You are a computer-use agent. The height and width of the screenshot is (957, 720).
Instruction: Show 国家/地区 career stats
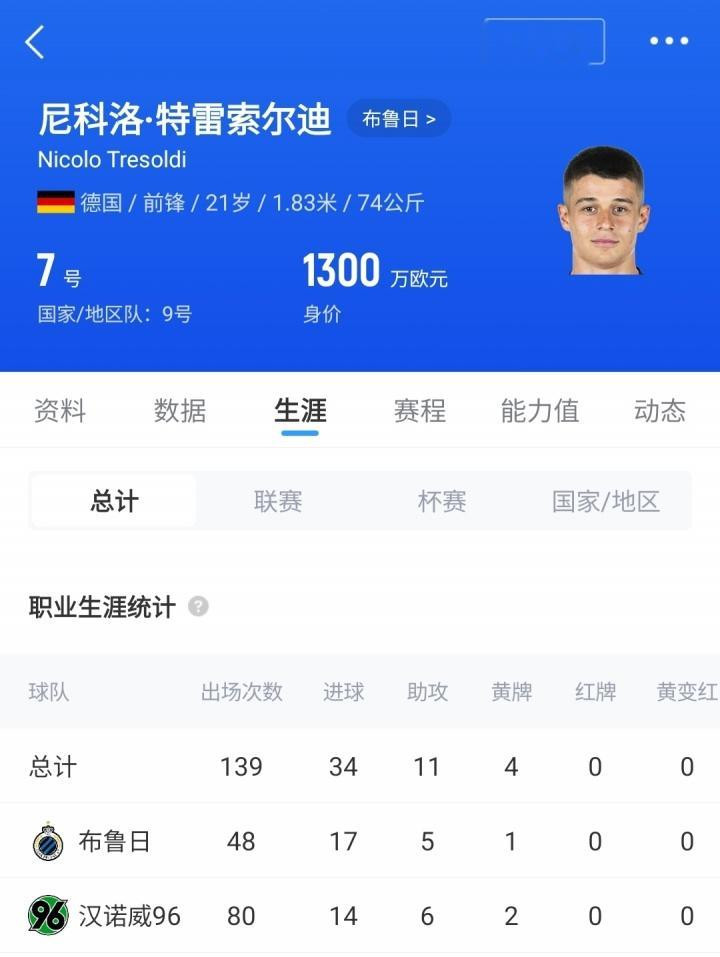(x=606, y=501)
